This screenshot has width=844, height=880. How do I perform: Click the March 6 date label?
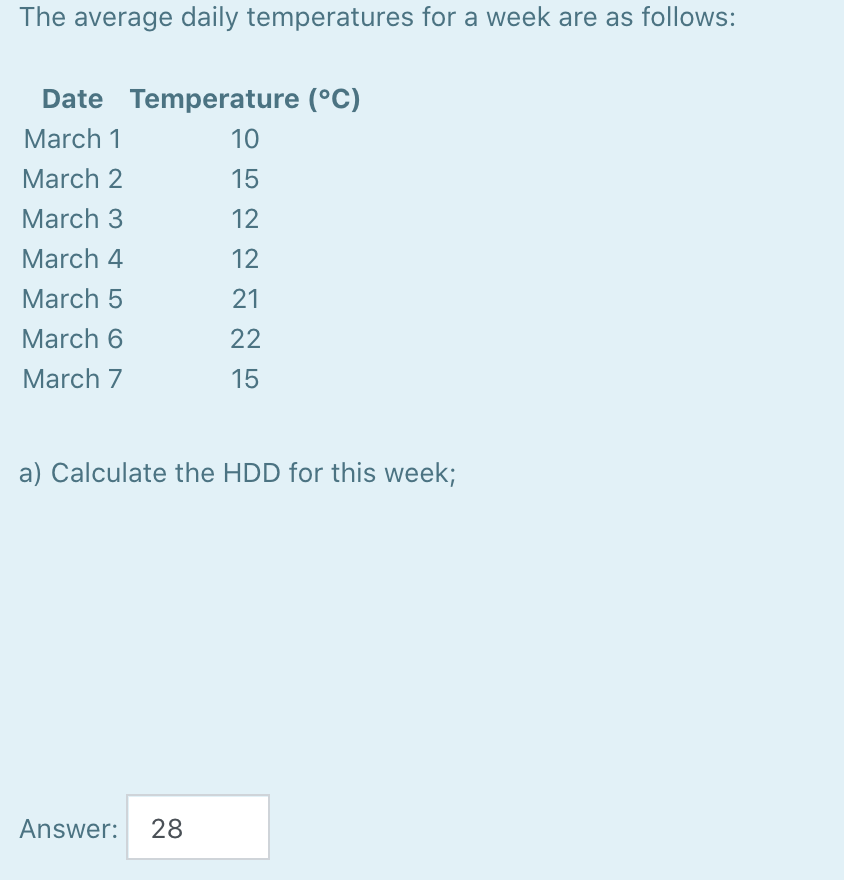pos(72,339)
